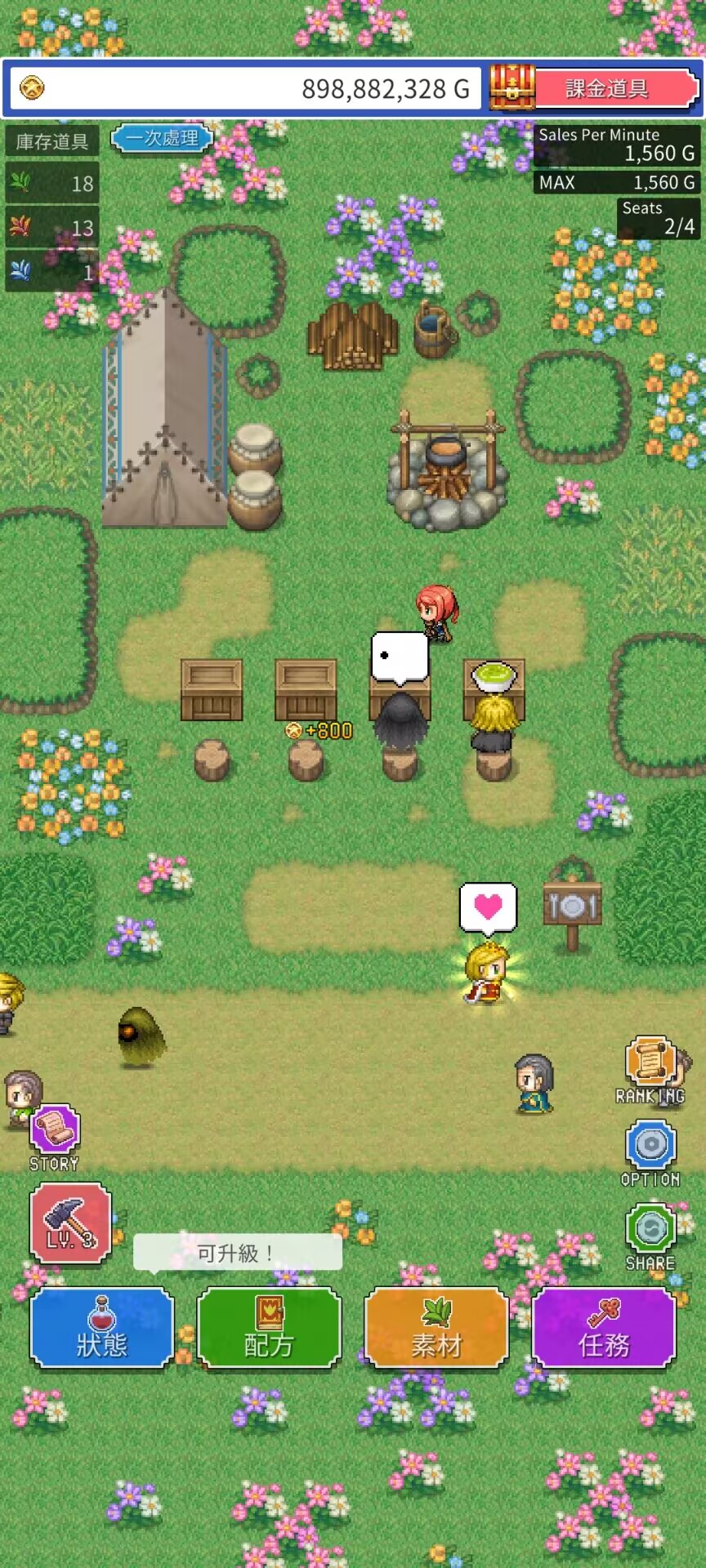Tap the 一次處理 batch process button
706x1568 pixels.
click(162, 138)
